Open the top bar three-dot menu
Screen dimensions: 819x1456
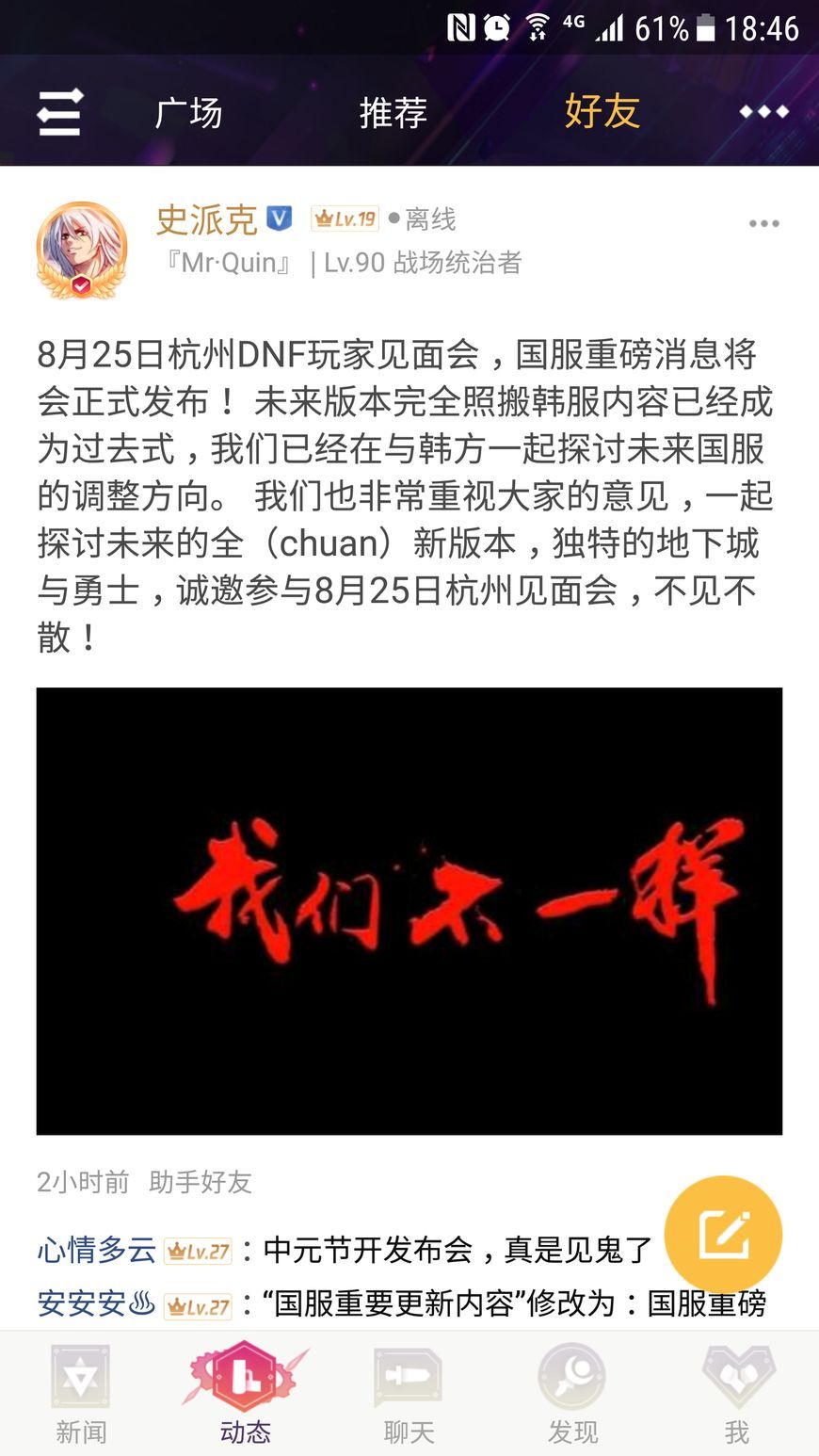coord(763,112)
